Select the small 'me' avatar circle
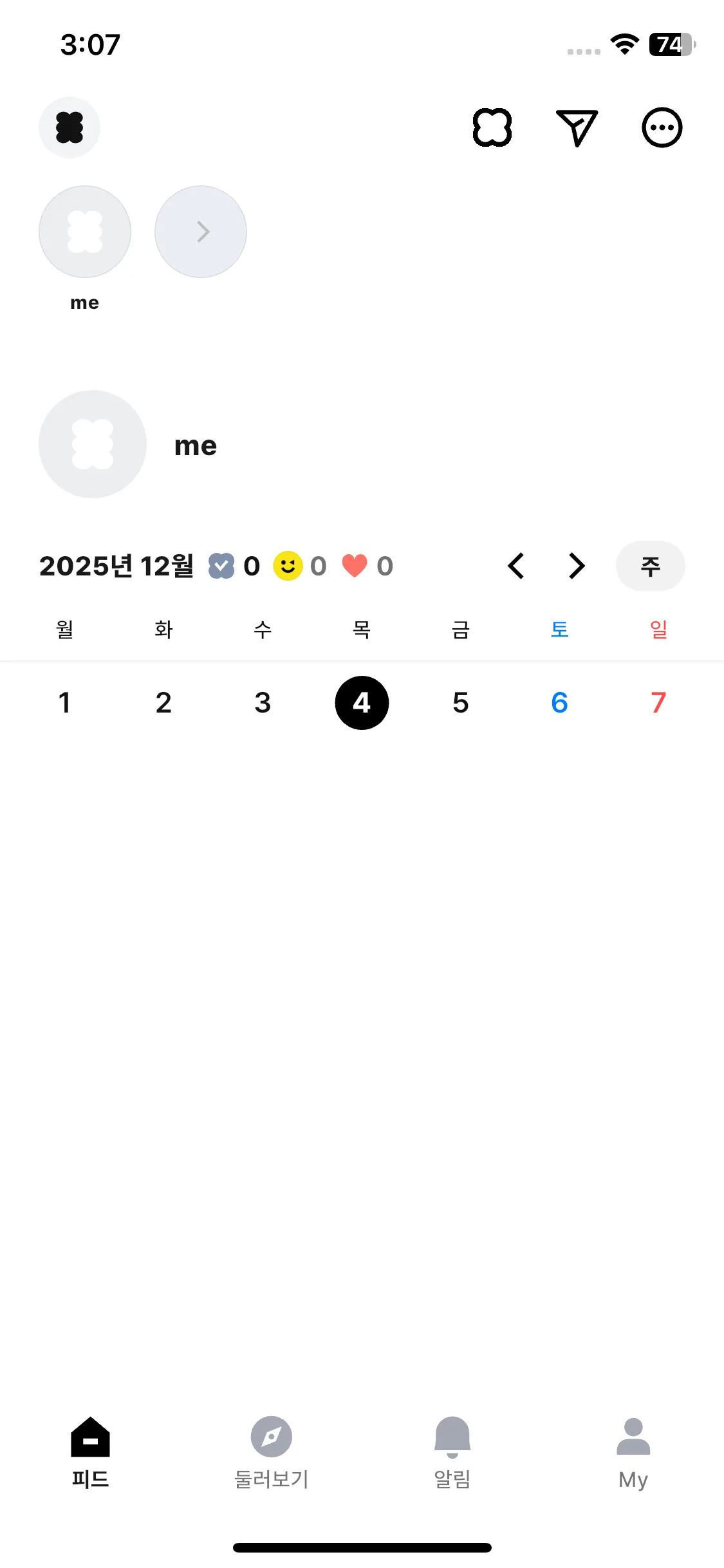This screenshot has width=724, height=1568. (85, 232)
